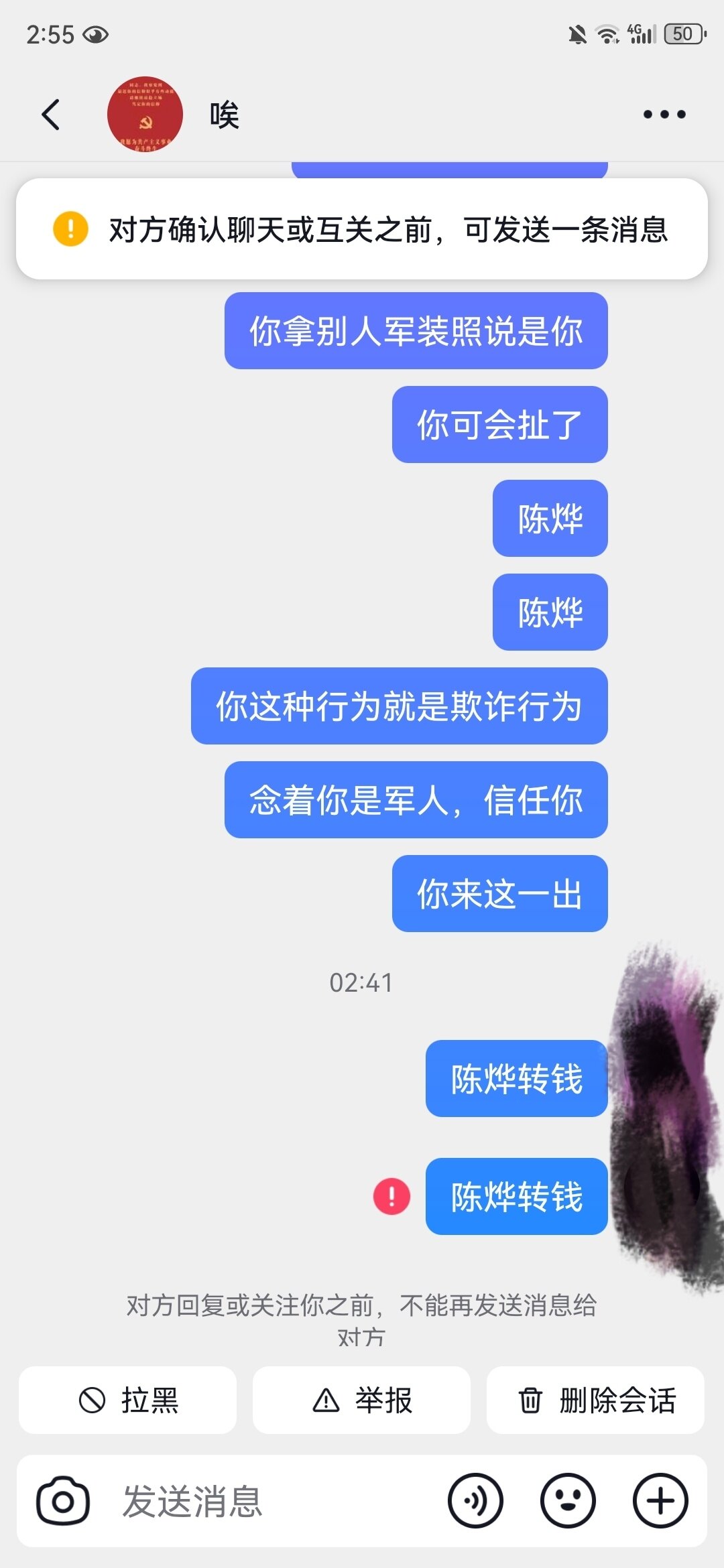Open the three-dot overflow menu
The image size is (724, 1568).
(x=664, y=115)
